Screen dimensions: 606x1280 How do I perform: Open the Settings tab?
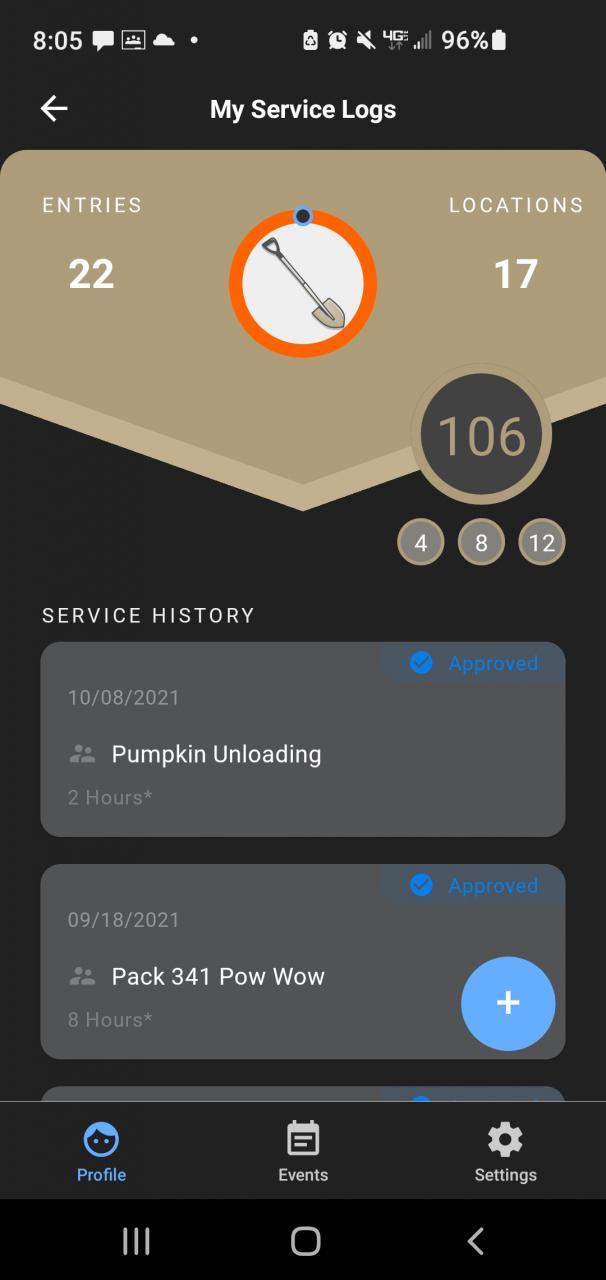pyautogui.click(x=505, y=1152)
